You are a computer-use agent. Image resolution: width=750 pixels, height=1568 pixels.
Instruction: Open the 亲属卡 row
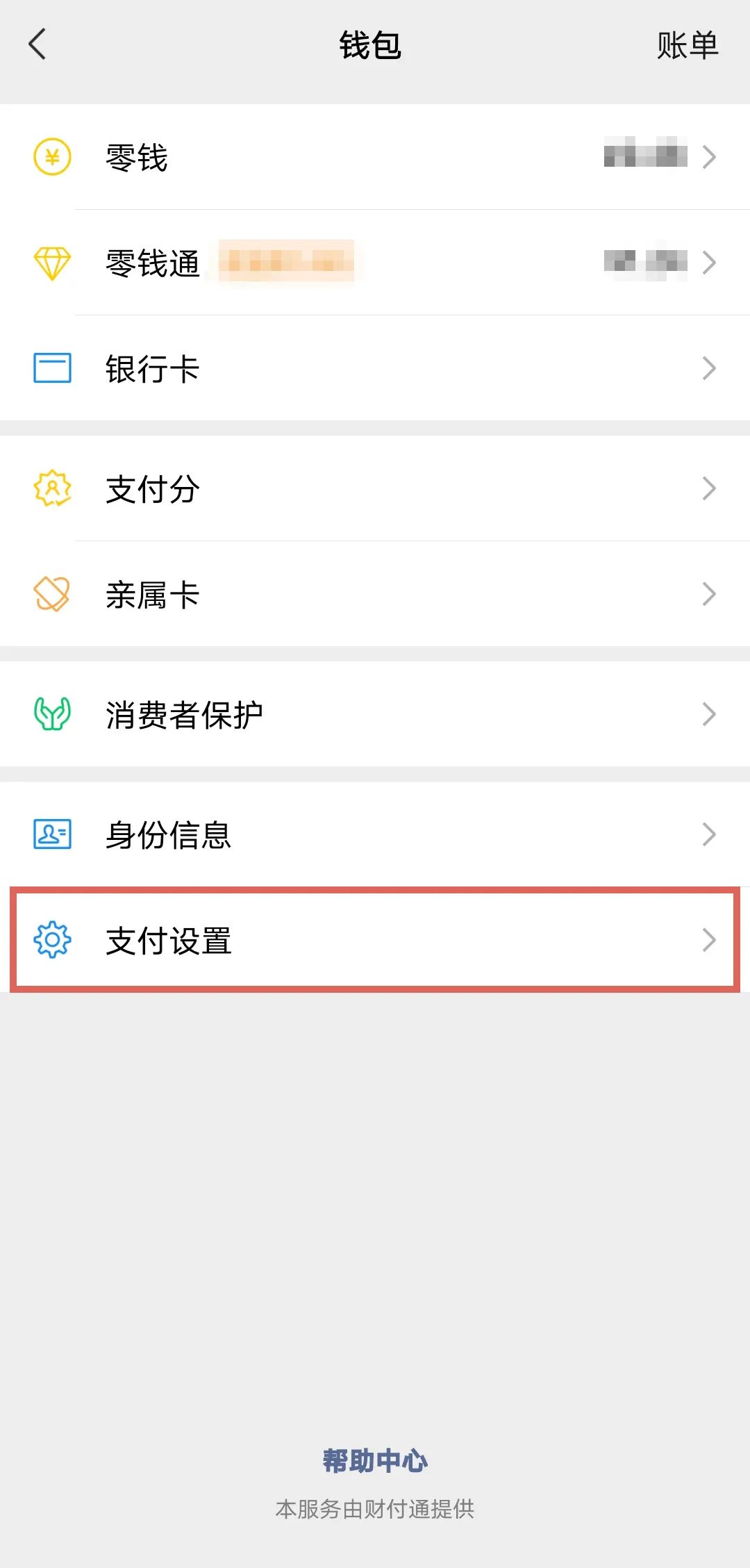click(x=375, y=594)
